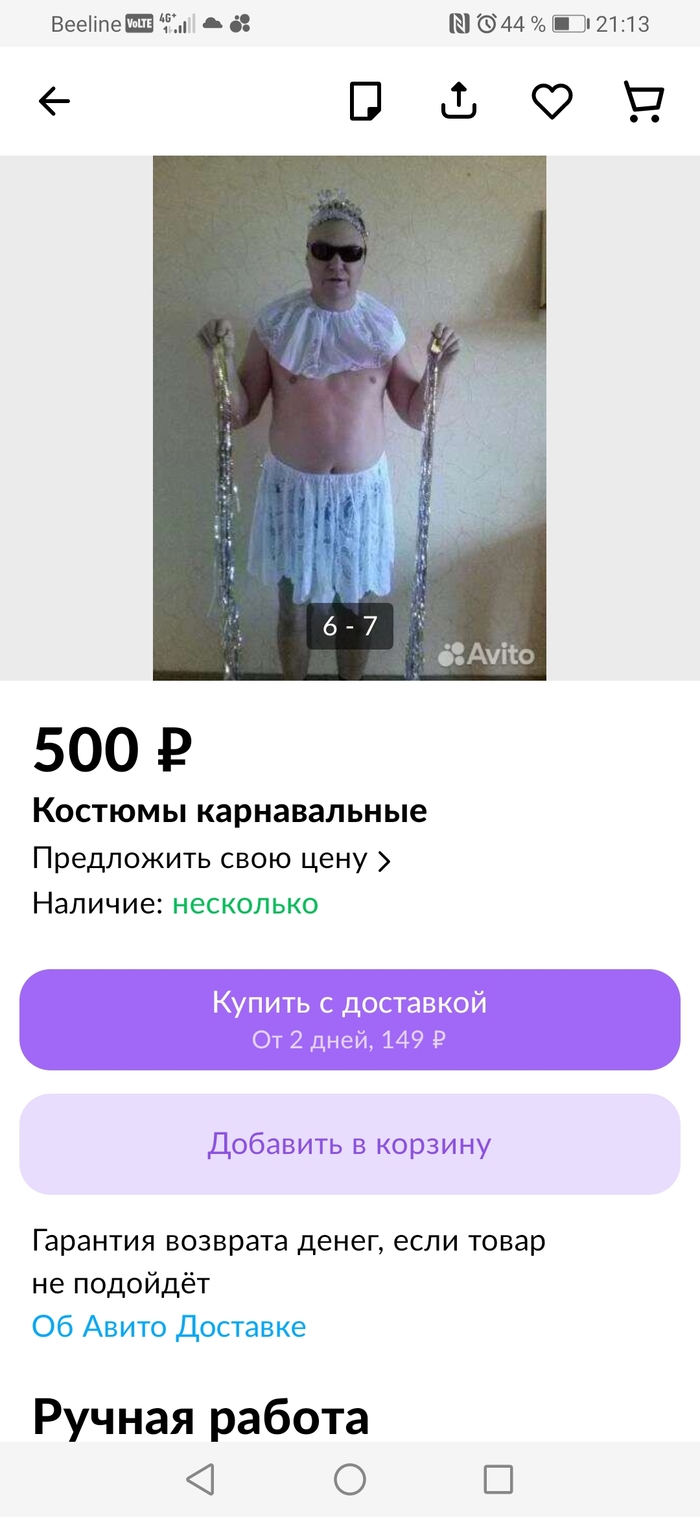700x1517 pixels.
Task: Open the shopping cart
Action: click(x=644, y=101)
